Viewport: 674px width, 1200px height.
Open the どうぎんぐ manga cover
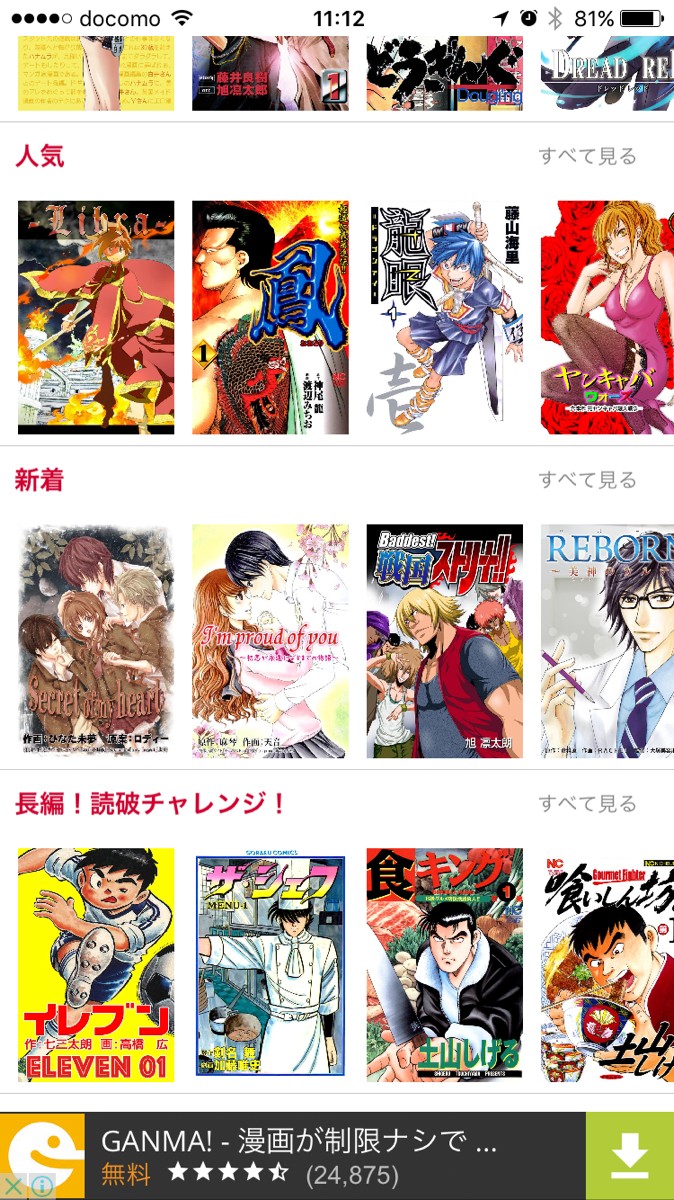444,73
